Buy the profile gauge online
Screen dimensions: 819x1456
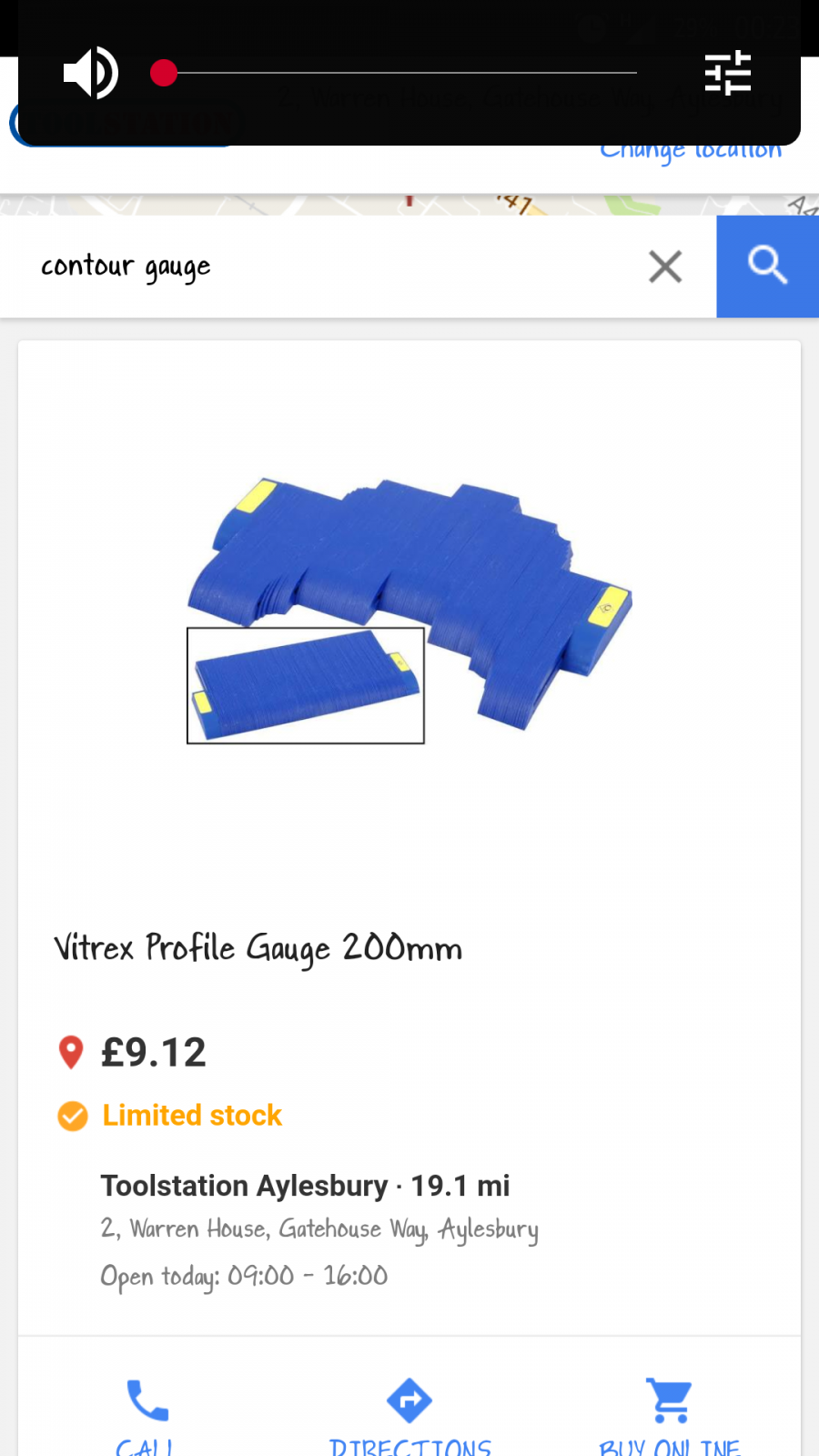pos(670,1415)
